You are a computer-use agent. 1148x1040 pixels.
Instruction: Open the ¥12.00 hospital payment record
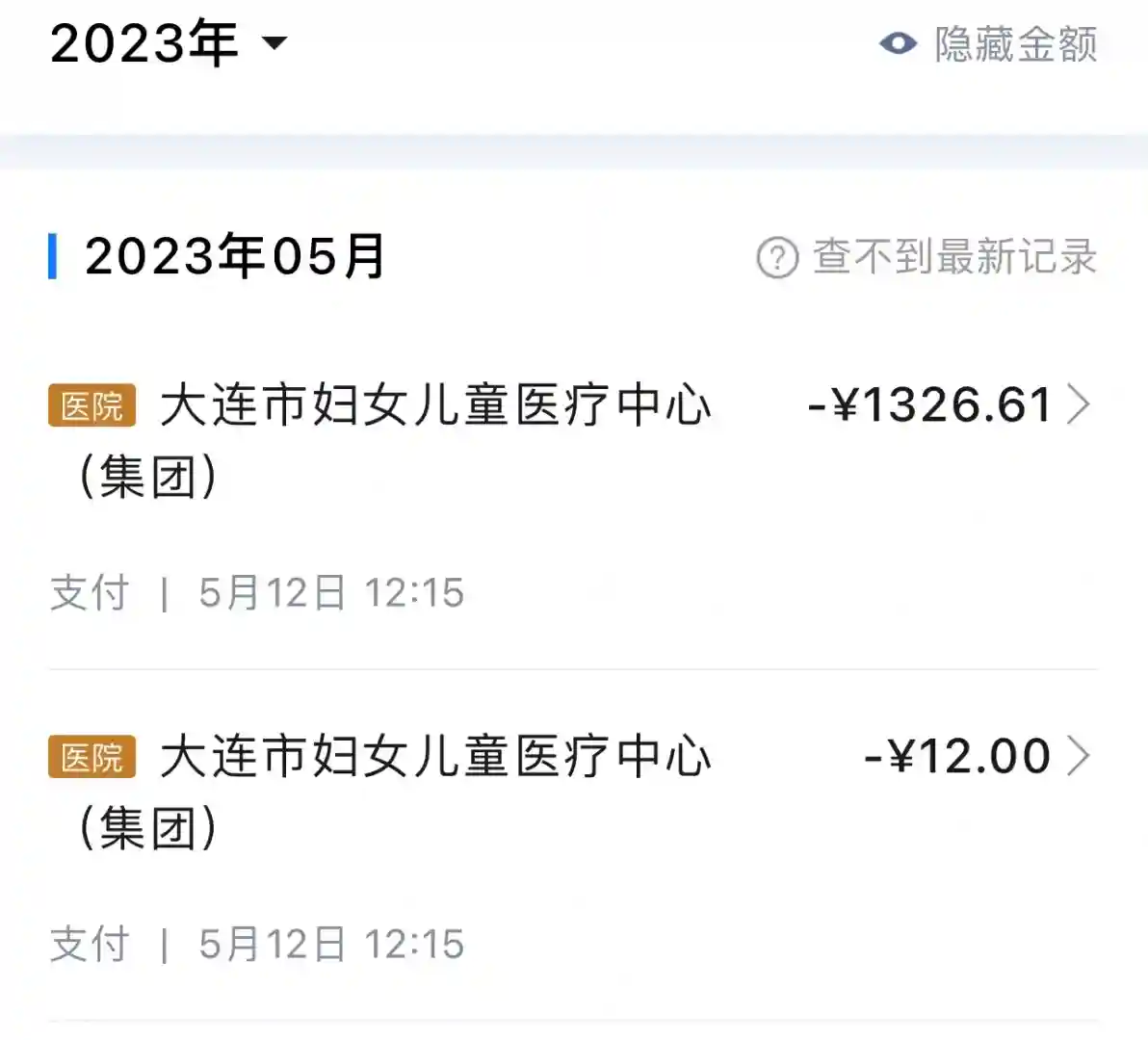coord(572,844)
